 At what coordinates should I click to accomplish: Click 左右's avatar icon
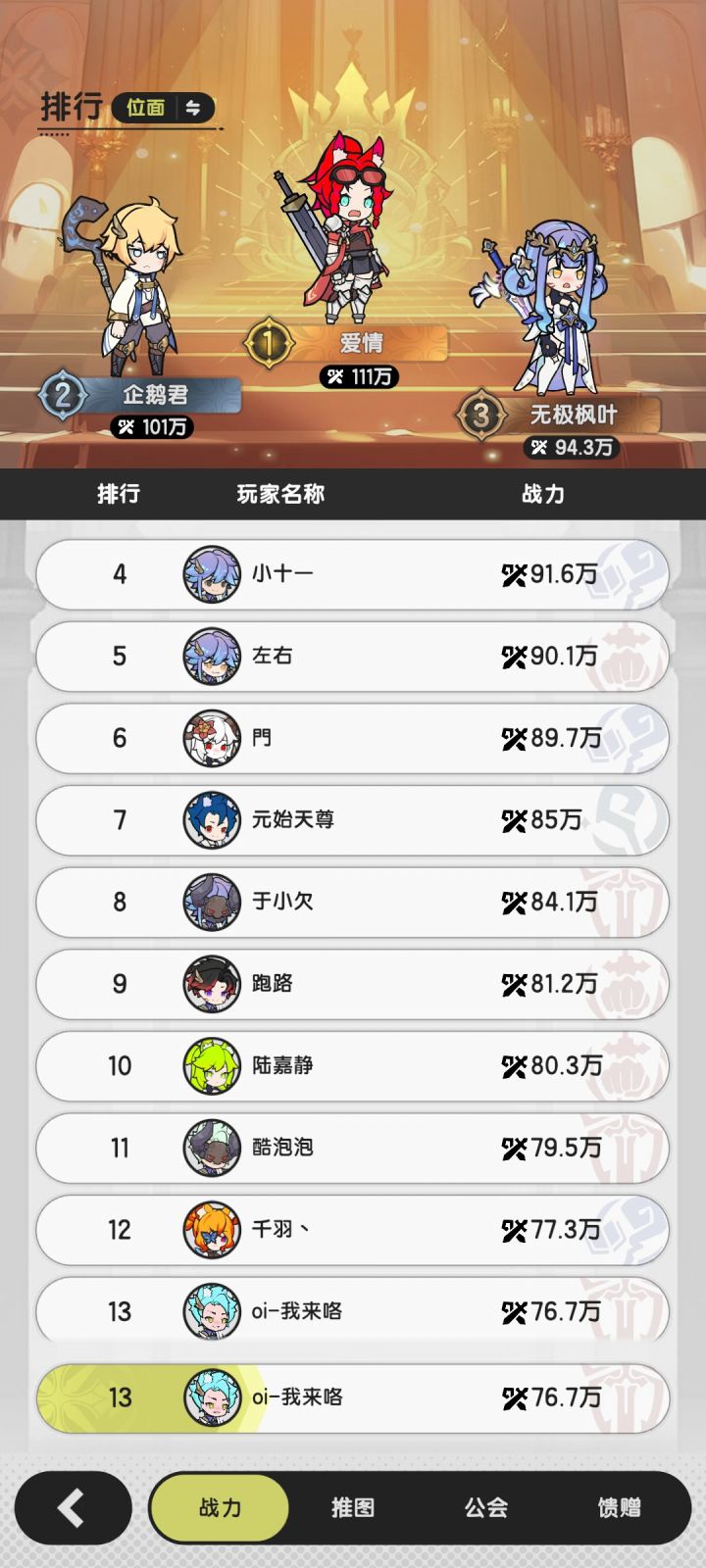[x=212, y=658]
